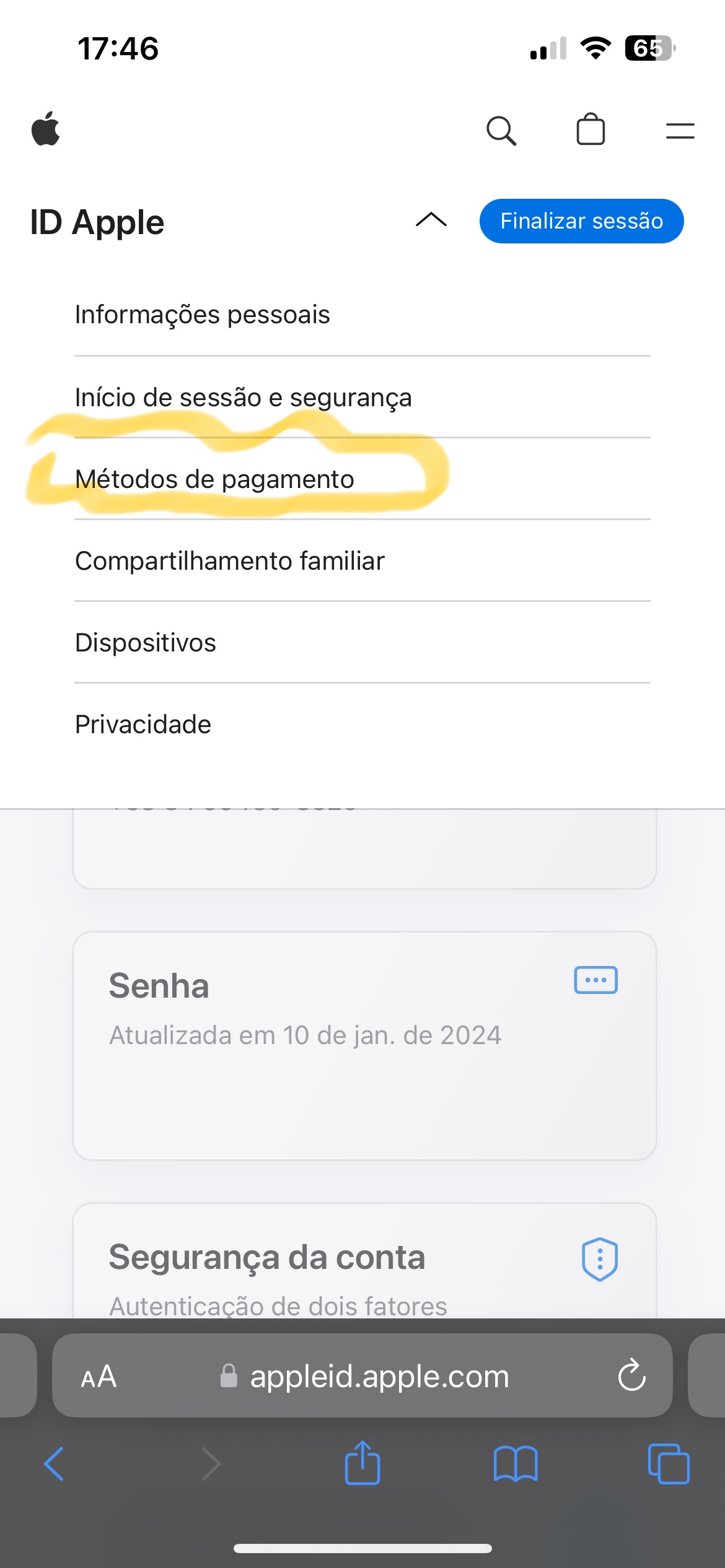
Task: Open the search magnifier icon
Action: pyautogui.click(x=501, y=131)
